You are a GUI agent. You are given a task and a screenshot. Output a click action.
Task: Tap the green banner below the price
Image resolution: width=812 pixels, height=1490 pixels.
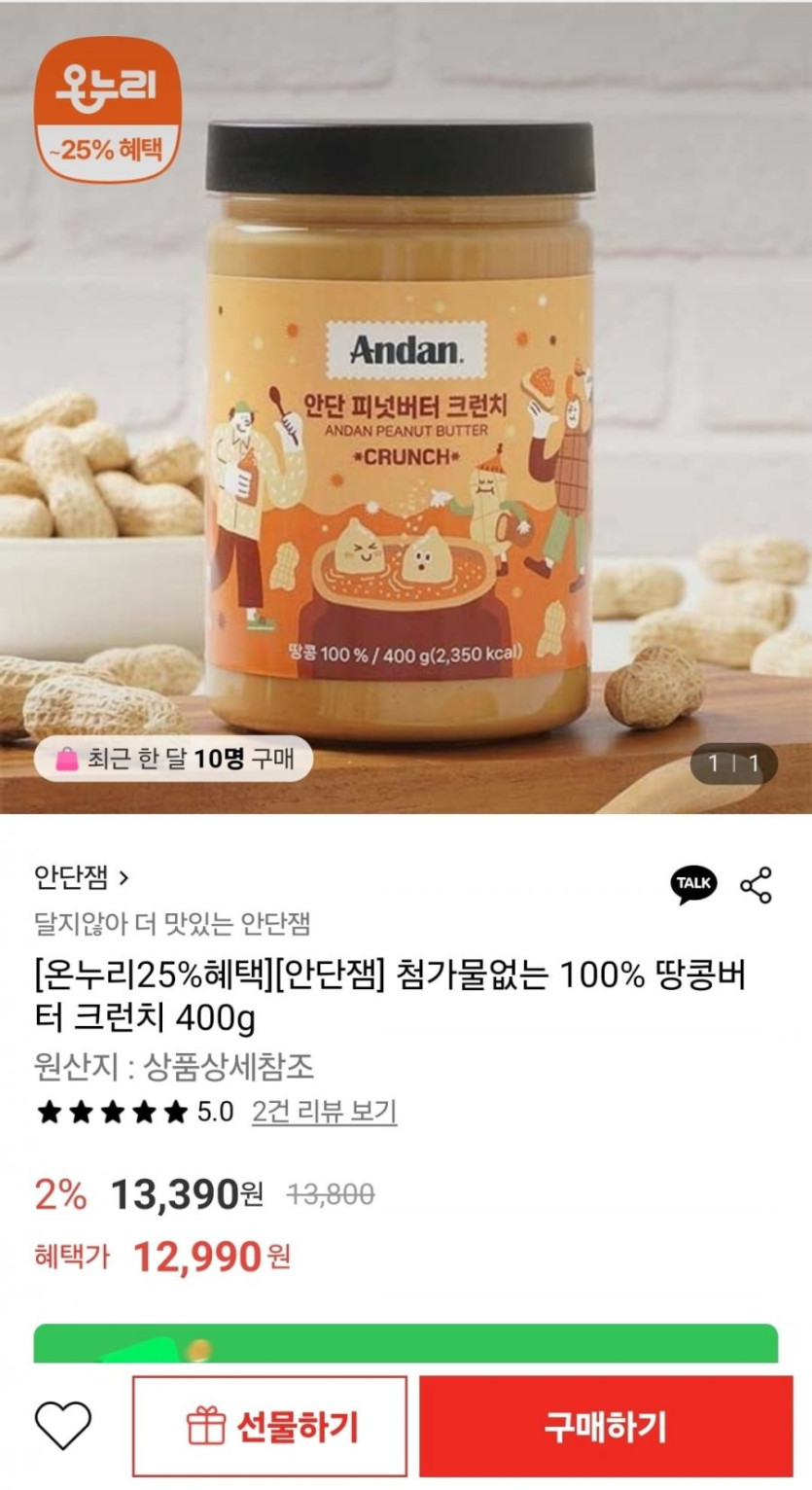pos(406,1342)
